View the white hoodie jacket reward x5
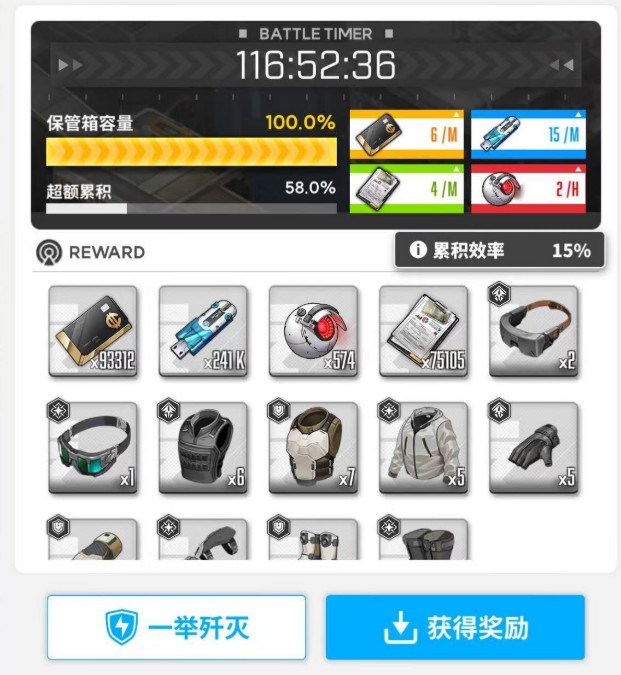Screen dimensions: 621x675 pos(423,447)
